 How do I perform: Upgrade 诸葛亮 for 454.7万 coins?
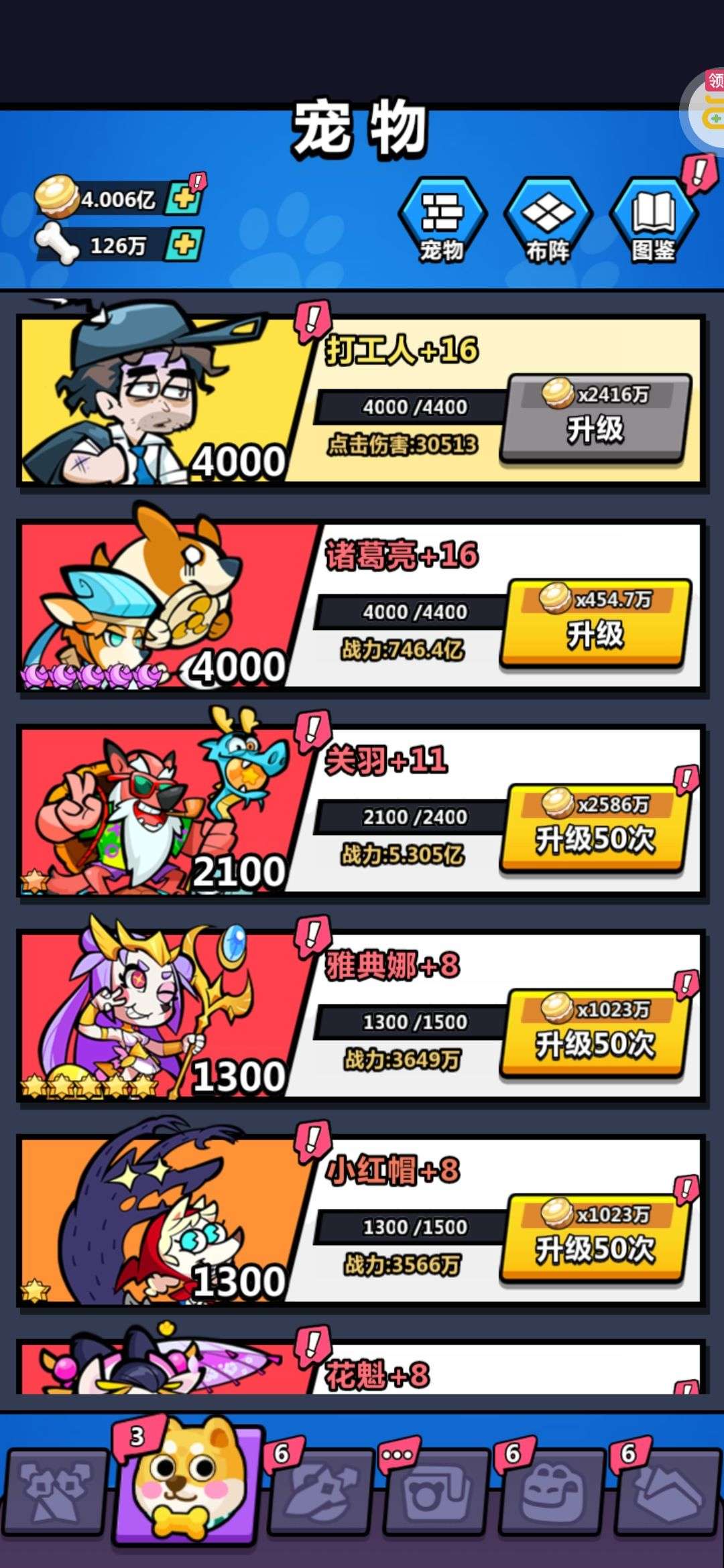[595, 623]
